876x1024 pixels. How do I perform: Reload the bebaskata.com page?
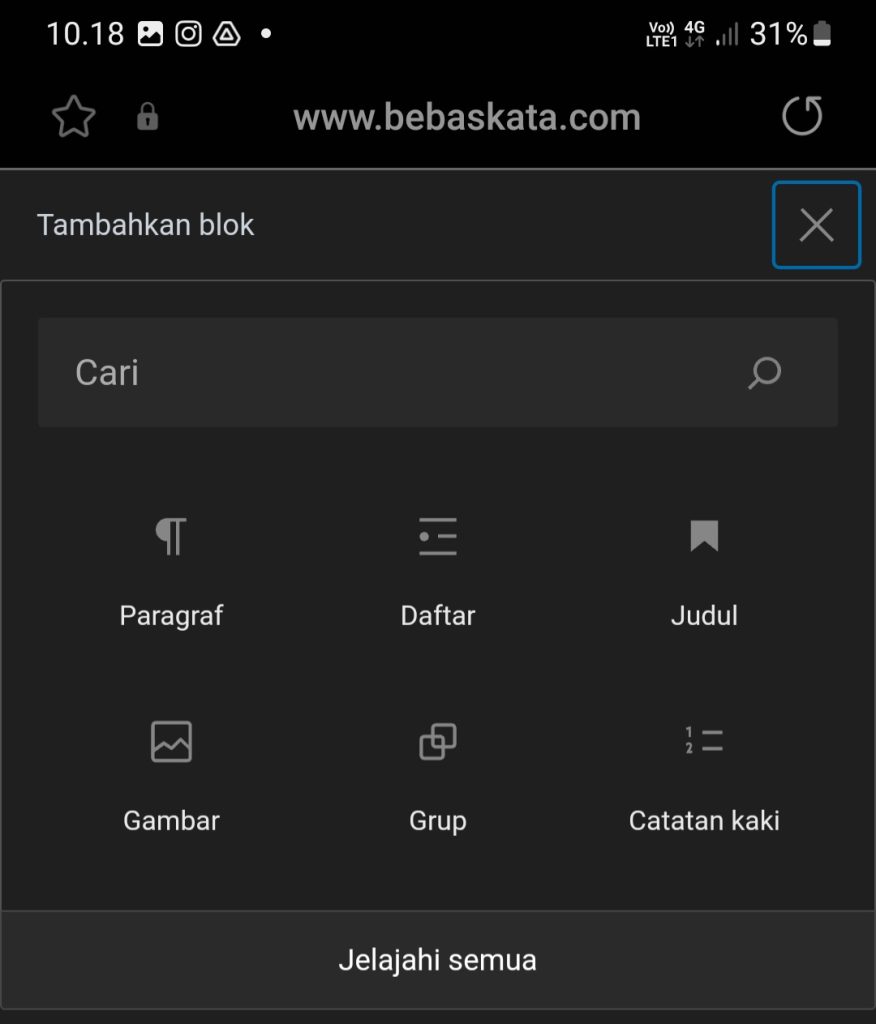point(801,117)
